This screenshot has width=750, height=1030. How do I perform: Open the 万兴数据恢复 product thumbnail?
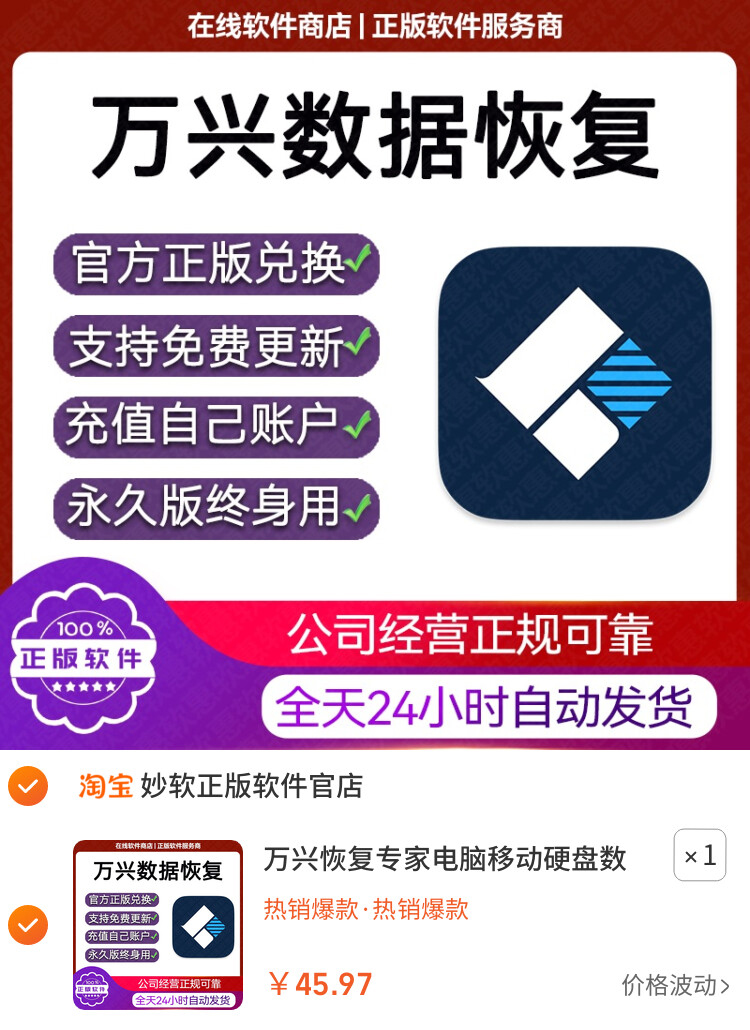coord(158,925)
